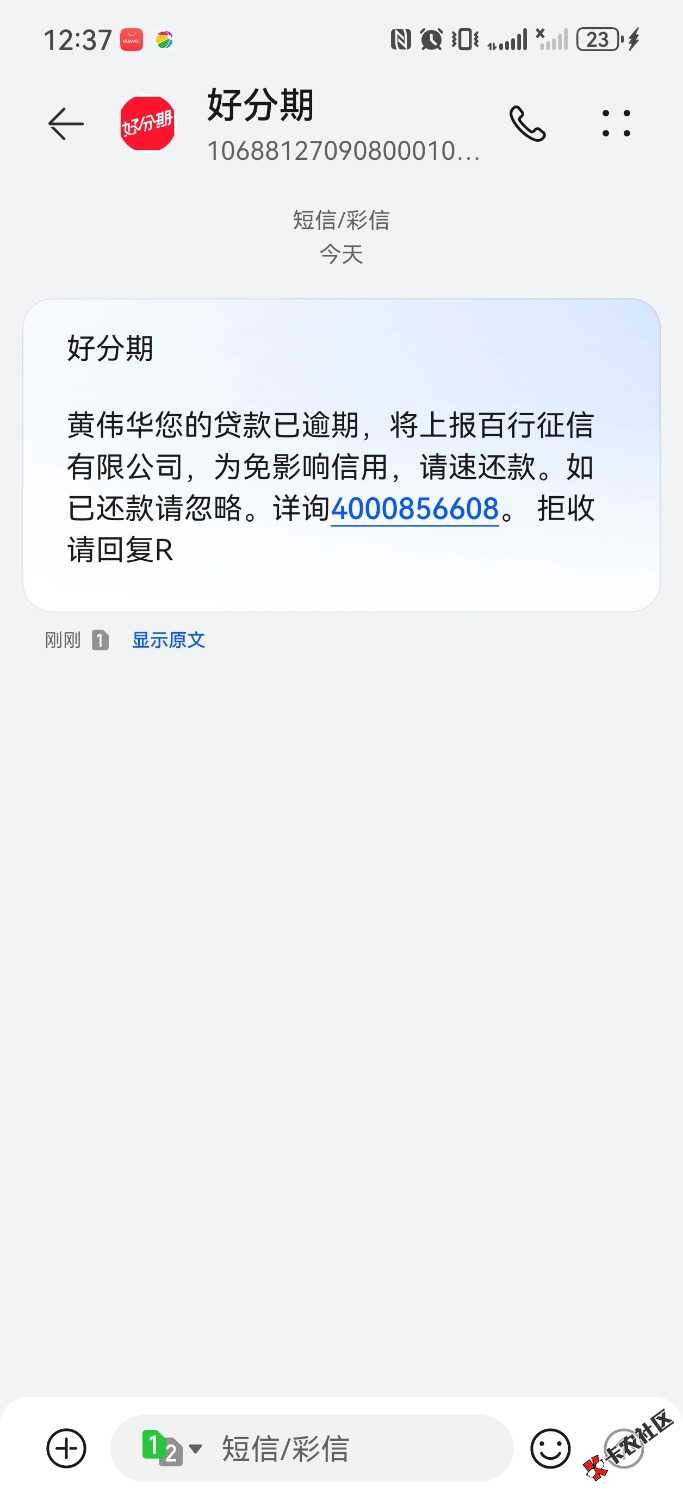The image size is (683, 1500).
Task: Tap the phone number 4000856608 link
Action: tap(414, 509)
